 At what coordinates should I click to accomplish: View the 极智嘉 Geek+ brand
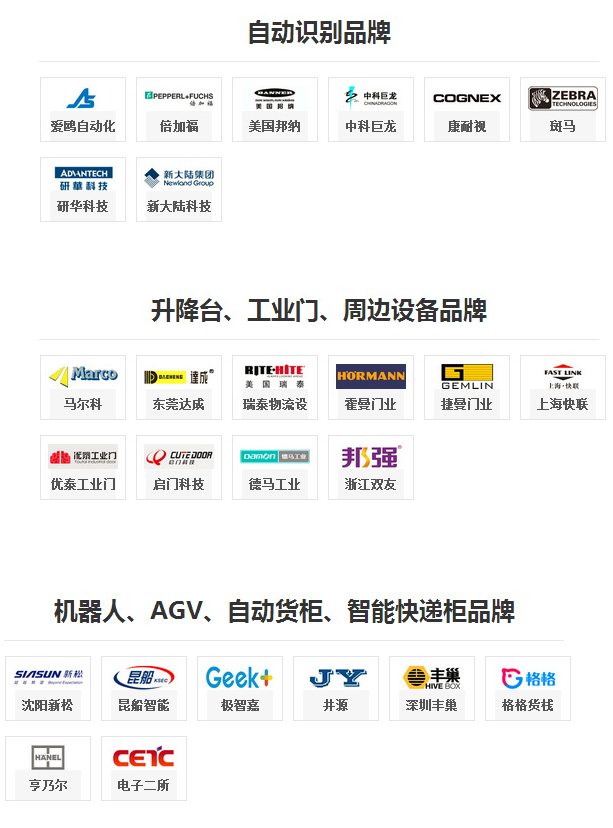pyautogui.click(x=240, y=689)
